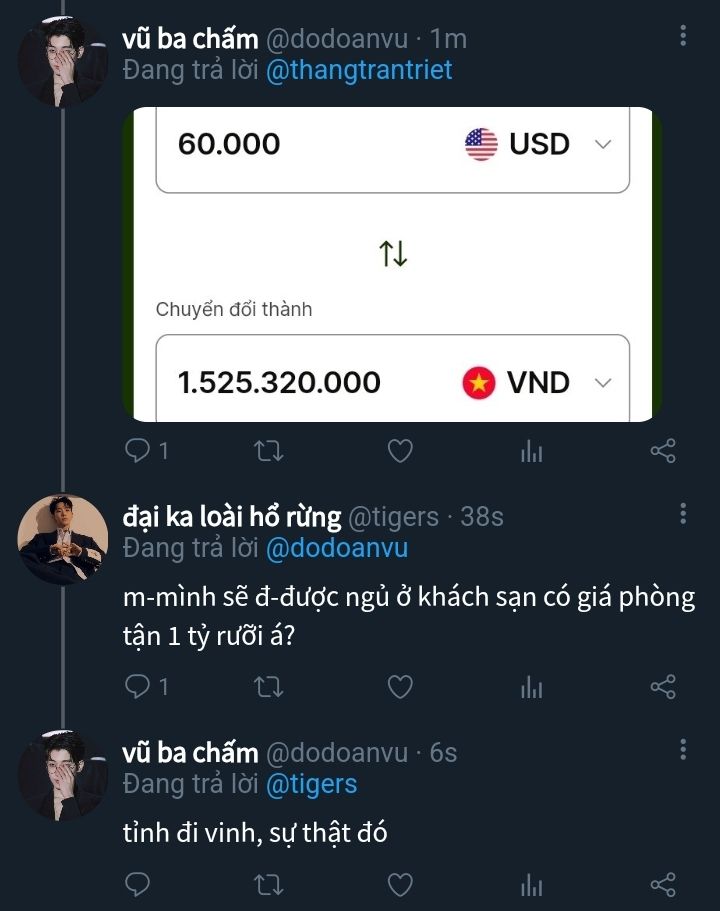Like the tweet with the currency image
The image size is (720, 911).
[400, 451]
